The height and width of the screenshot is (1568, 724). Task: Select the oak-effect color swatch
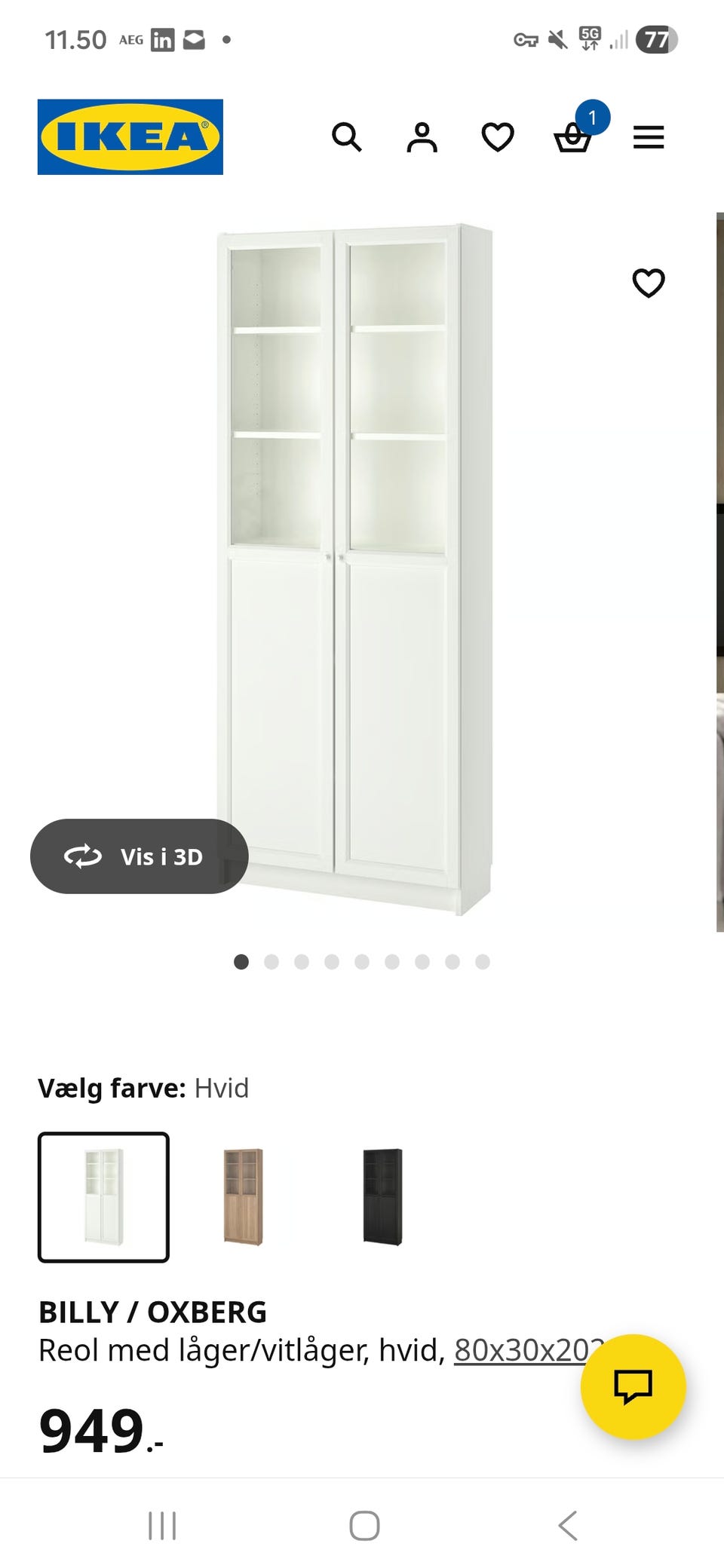244,1199
